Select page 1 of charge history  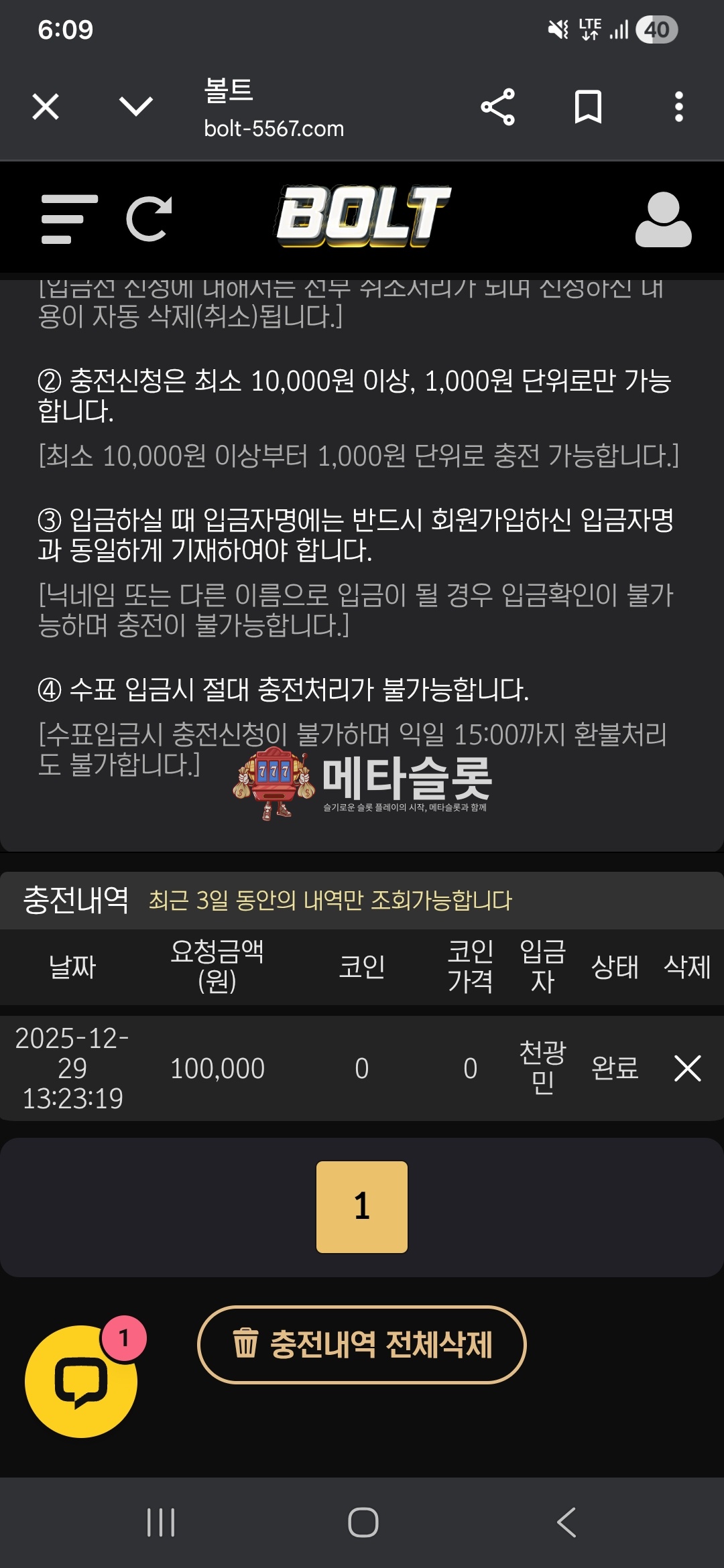click(362, 1206)
